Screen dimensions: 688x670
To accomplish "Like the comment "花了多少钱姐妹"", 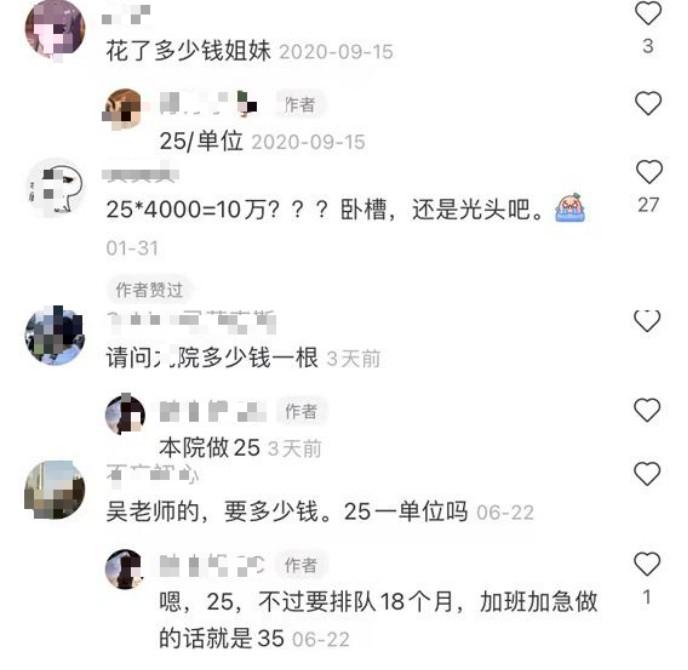I will coord(649,13).
